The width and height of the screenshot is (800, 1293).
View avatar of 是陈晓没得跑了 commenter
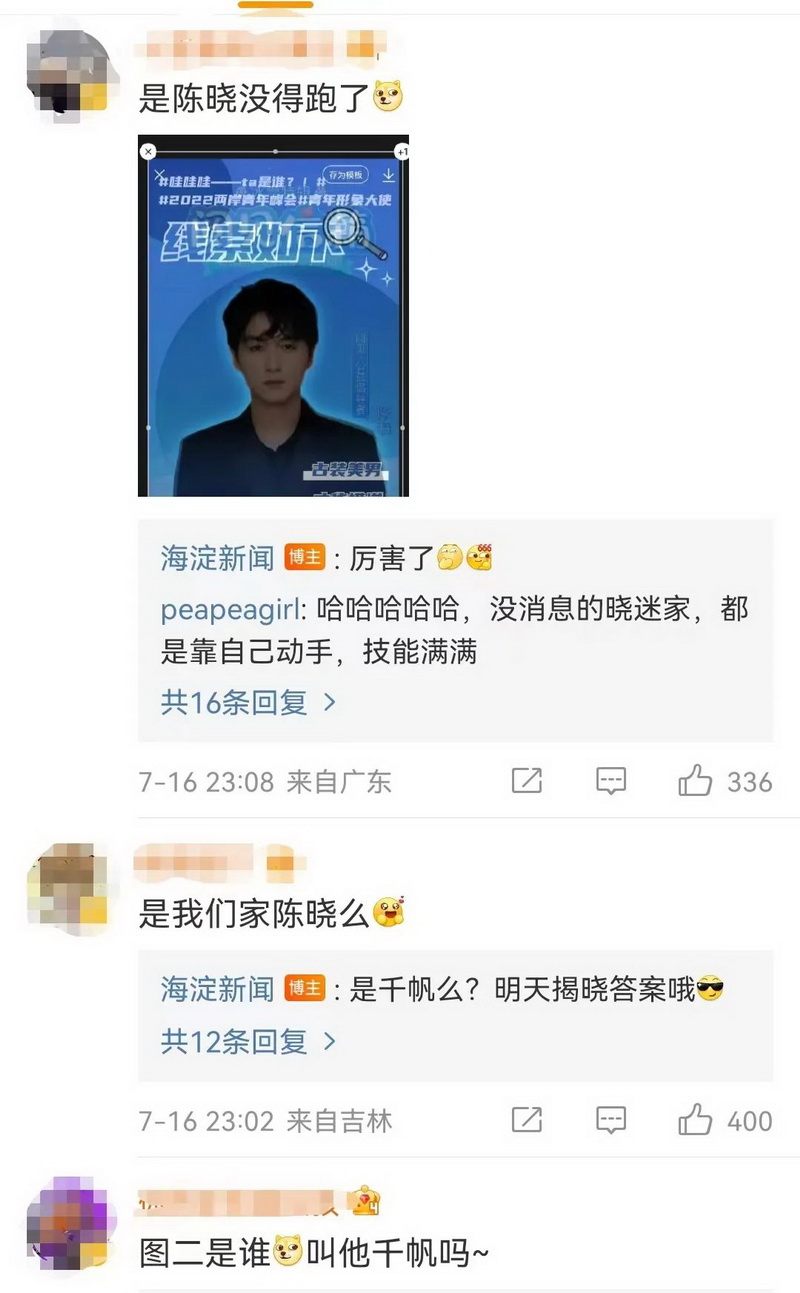[x=66, y=71]
